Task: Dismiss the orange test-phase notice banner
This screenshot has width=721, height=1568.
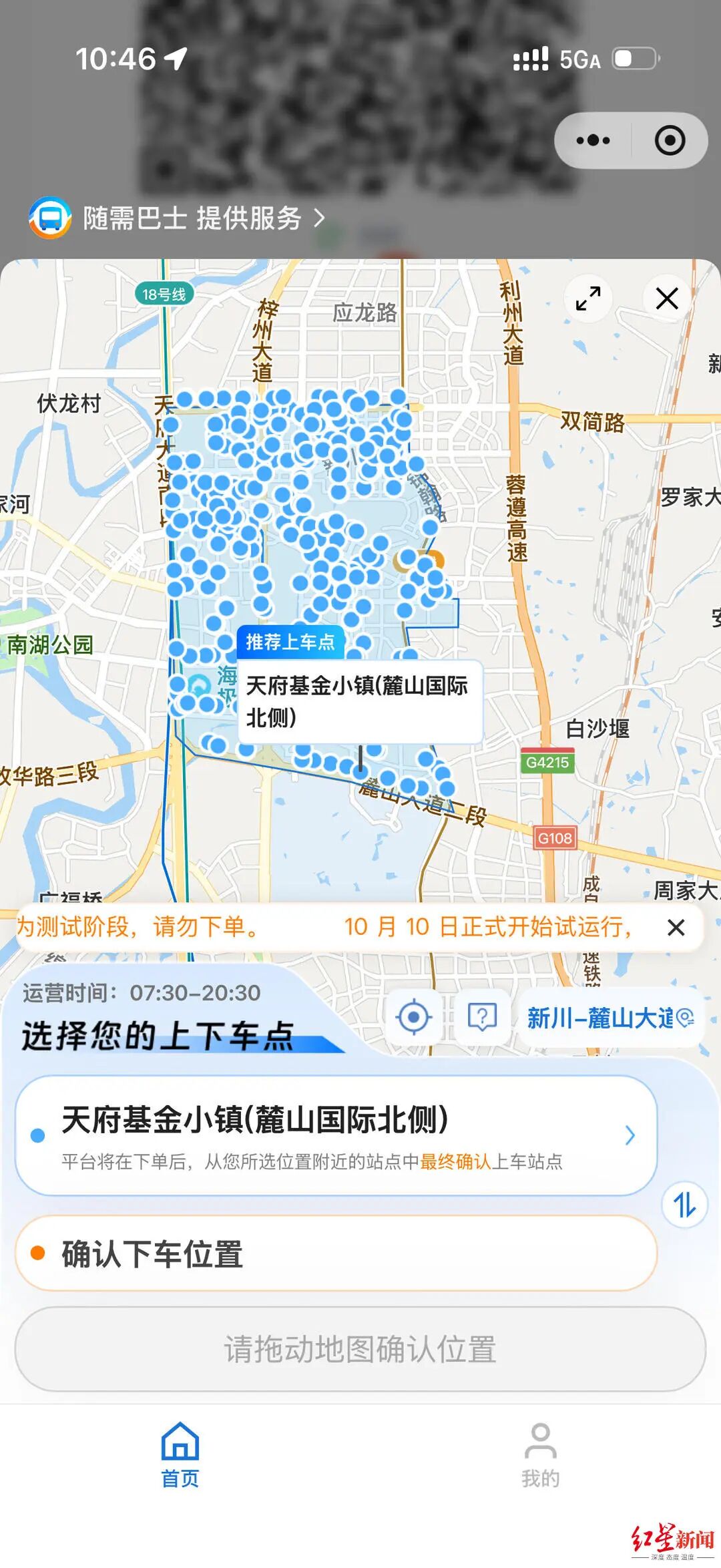Action: 676,928
